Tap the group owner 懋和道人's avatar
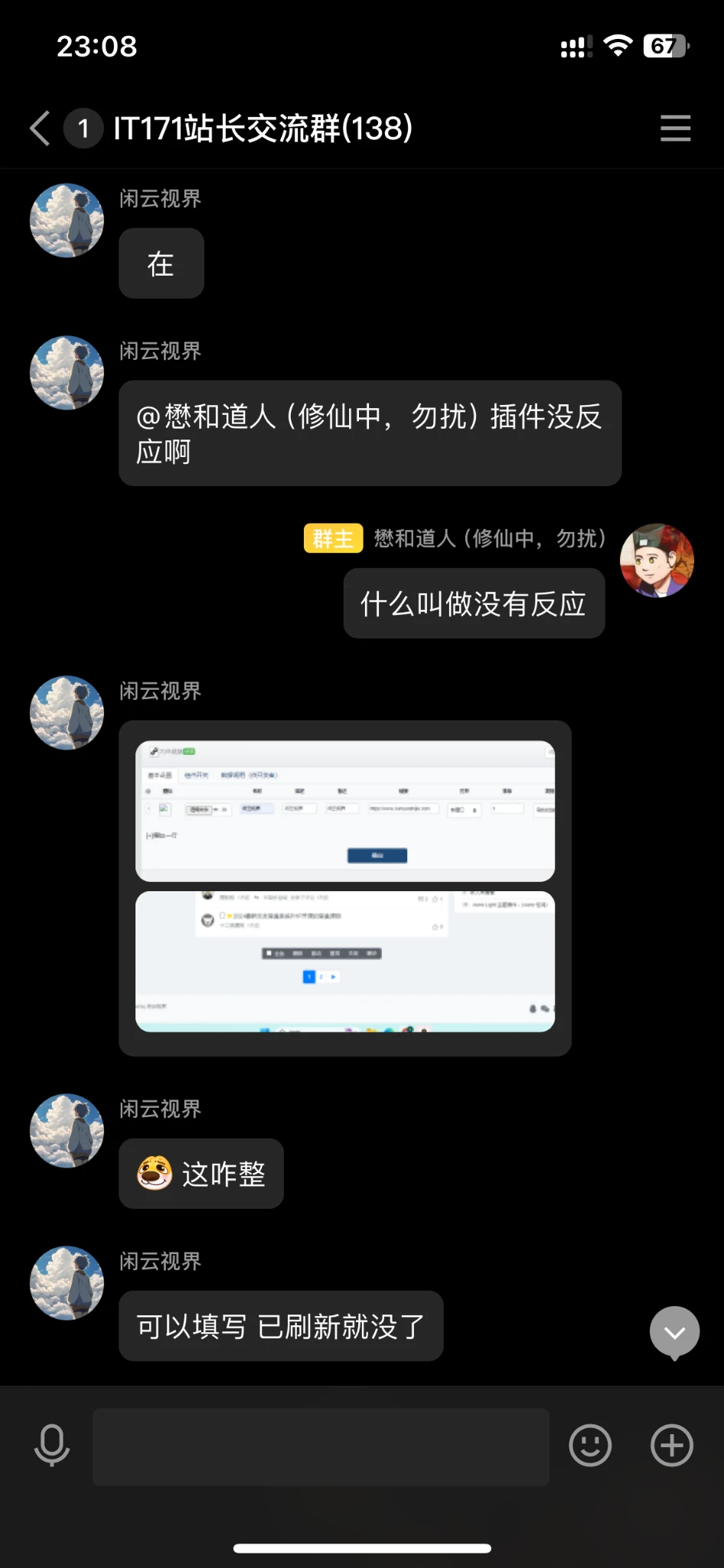 657,560
